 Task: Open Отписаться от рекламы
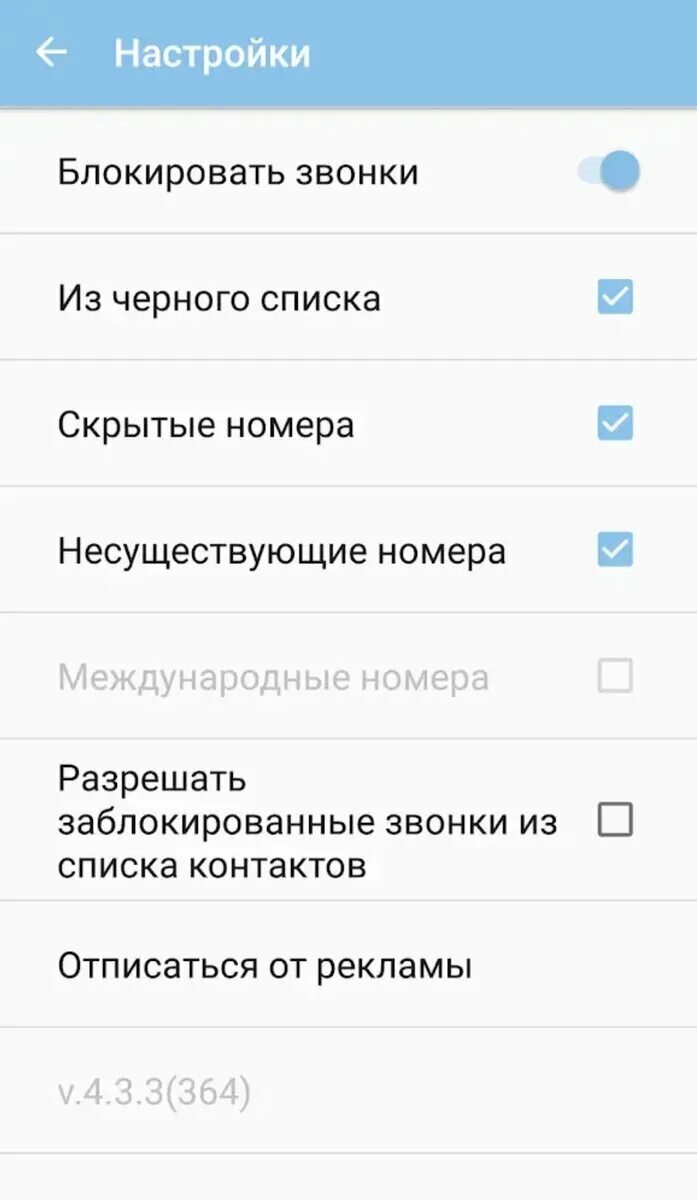pyautogui.click(x=348, y=965)
